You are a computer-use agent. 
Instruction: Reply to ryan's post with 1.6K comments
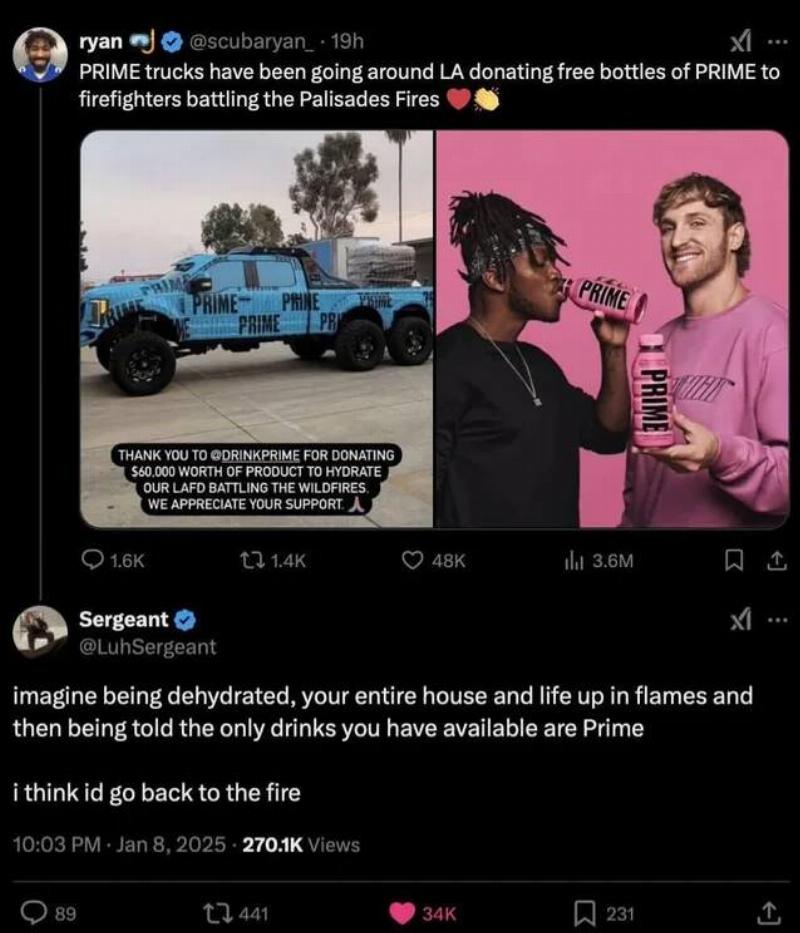[x=93, y=562]
